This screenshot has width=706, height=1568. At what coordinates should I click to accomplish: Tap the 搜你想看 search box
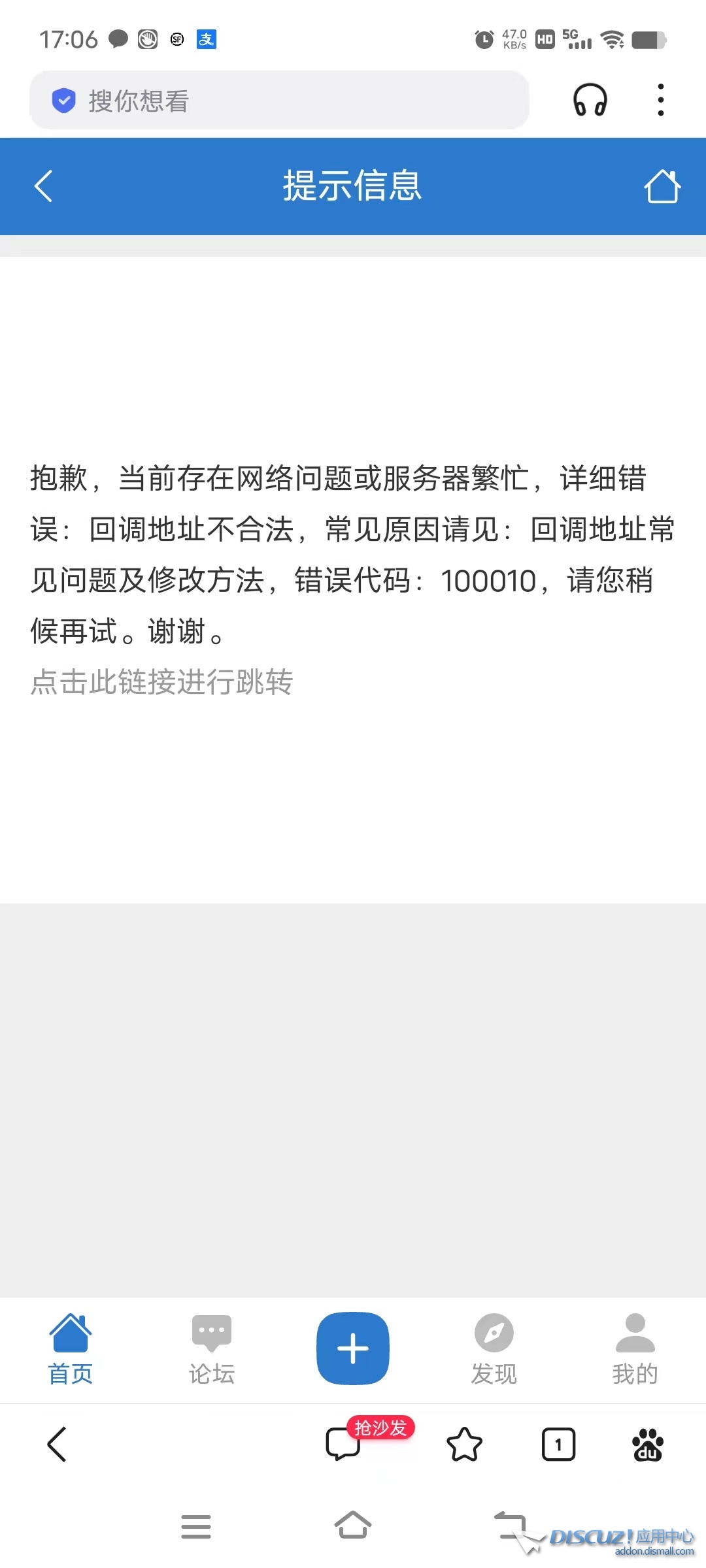click(x=280, y=101)
